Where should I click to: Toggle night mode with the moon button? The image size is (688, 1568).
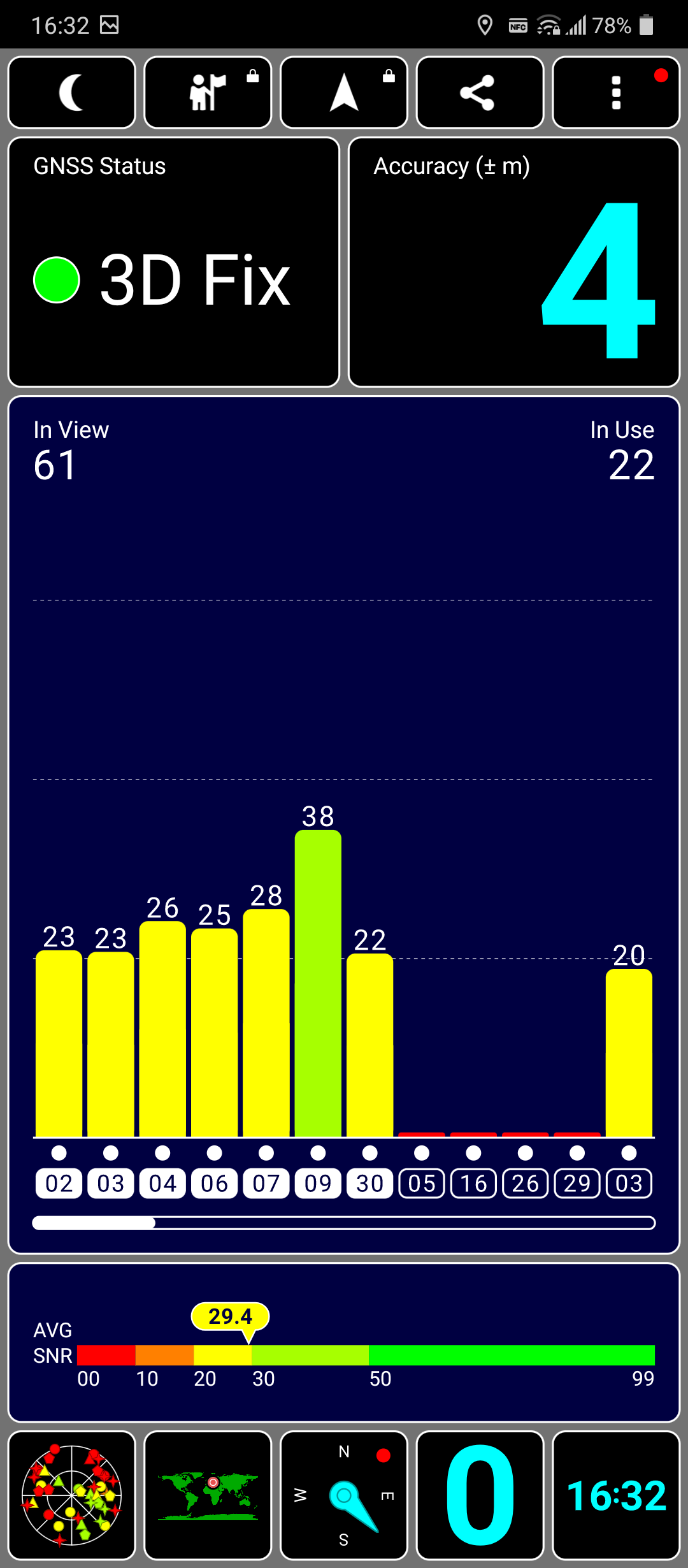point(72,92)
